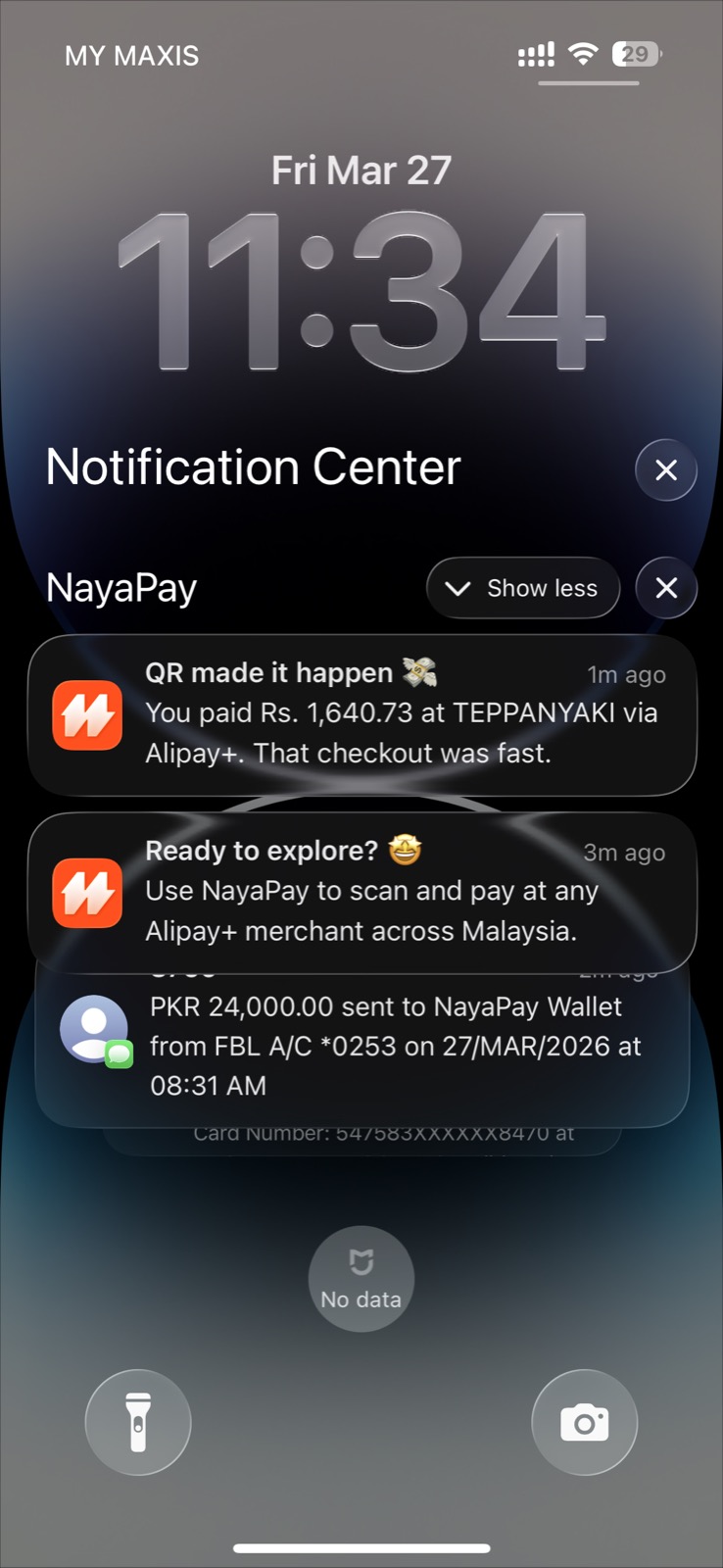Tap the chevron inside the Show less pill
The width and height of the screenshot is (723, 1568).
pos(457,588)
